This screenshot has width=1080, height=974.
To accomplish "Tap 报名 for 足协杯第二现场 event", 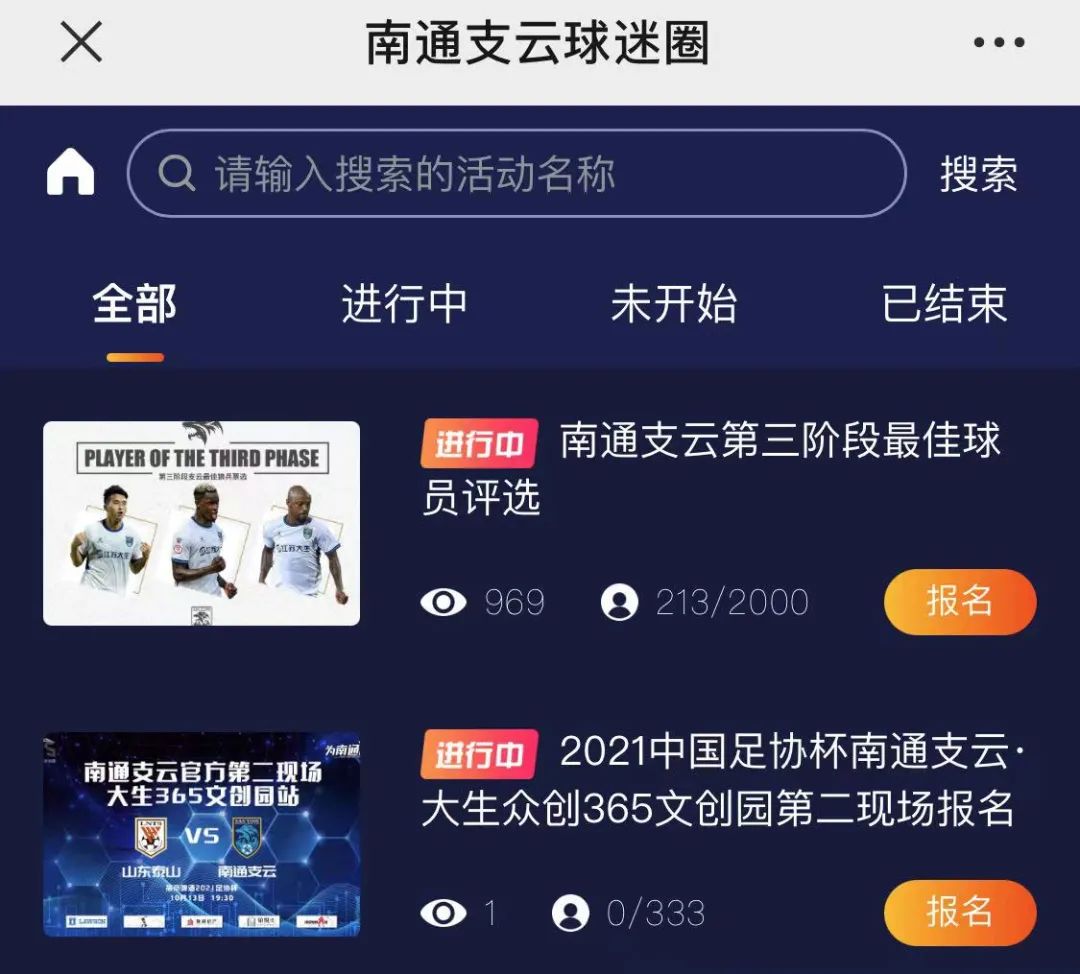I will pos(959,912).
